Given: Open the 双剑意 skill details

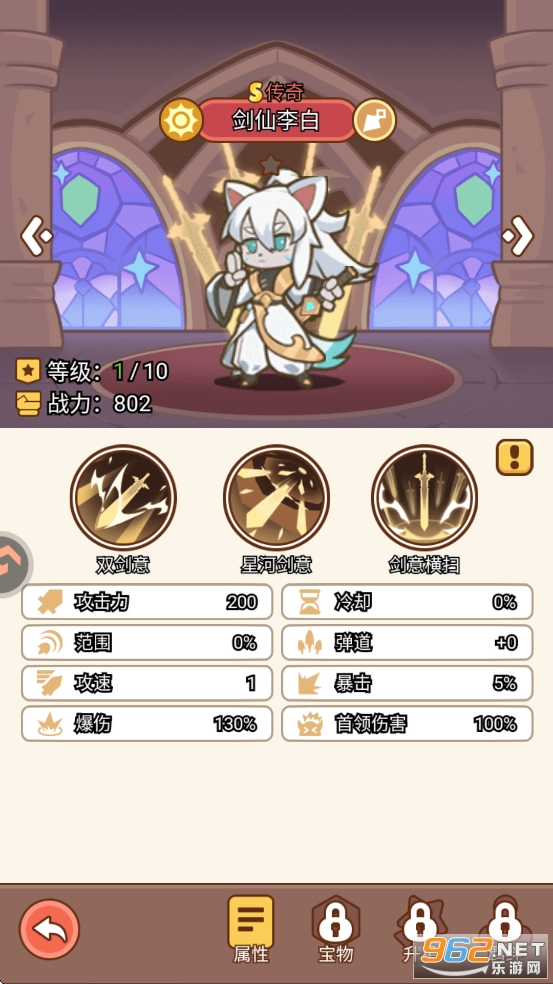Looking at the screenshot, I should tap(123, 498).
